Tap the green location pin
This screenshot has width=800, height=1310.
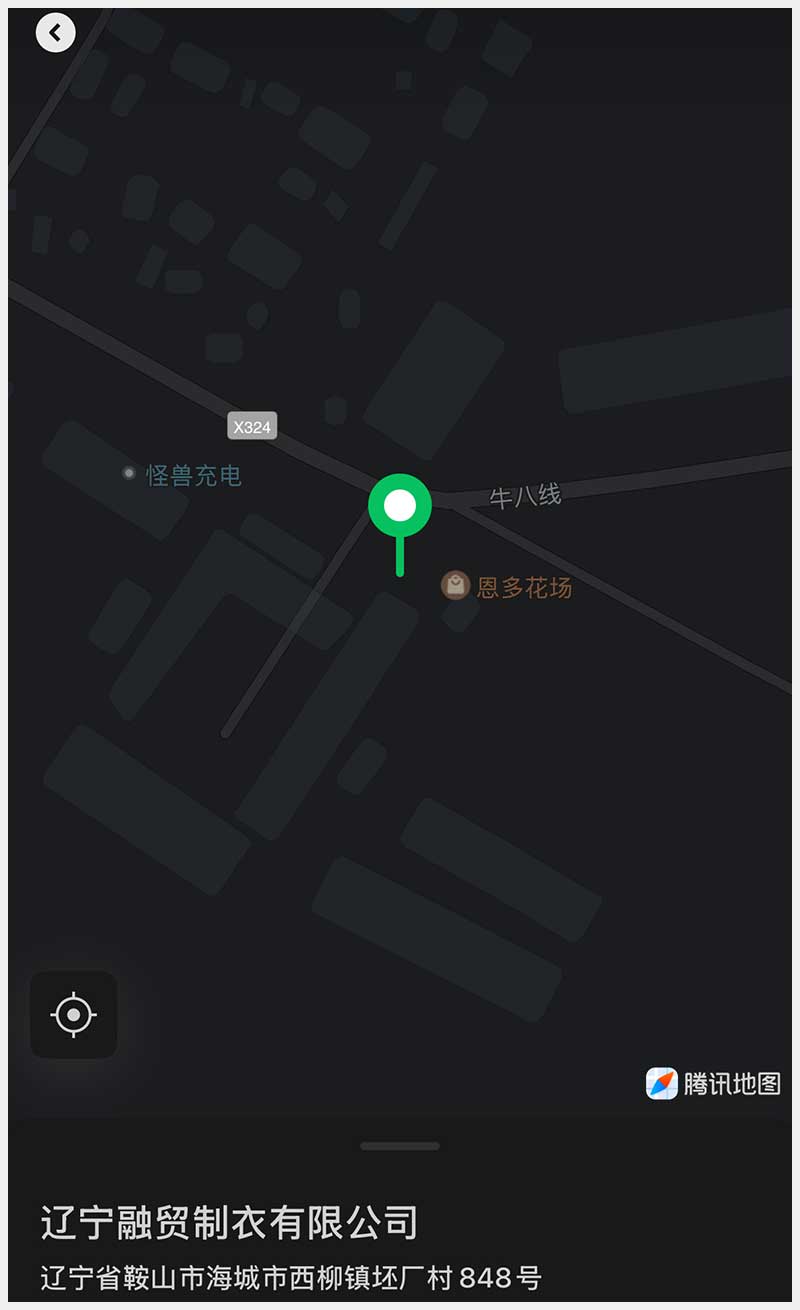(x=400, y=506)
